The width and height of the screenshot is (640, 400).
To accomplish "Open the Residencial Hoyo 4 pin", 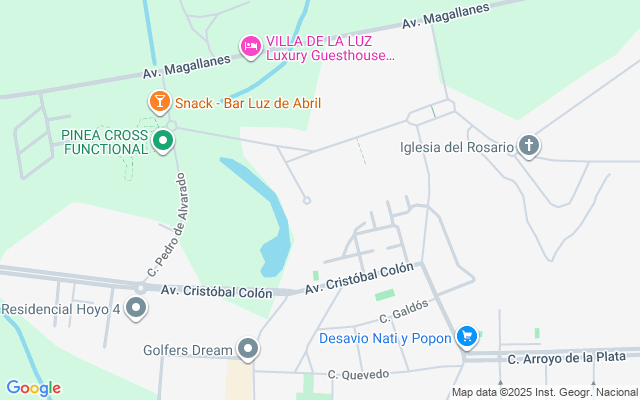I will click(x=135, y=309).
